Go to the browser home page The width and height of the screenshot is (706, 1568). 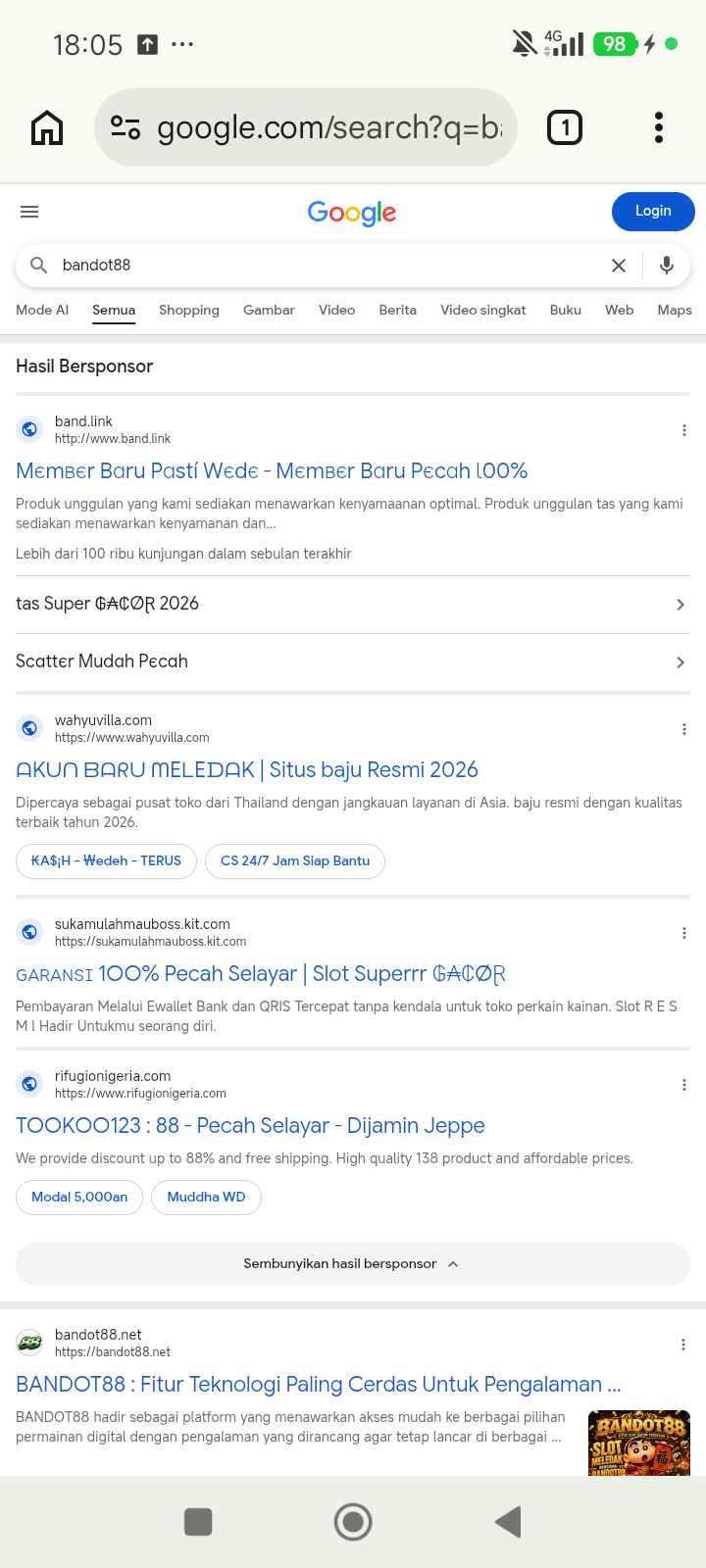[47, 127]
